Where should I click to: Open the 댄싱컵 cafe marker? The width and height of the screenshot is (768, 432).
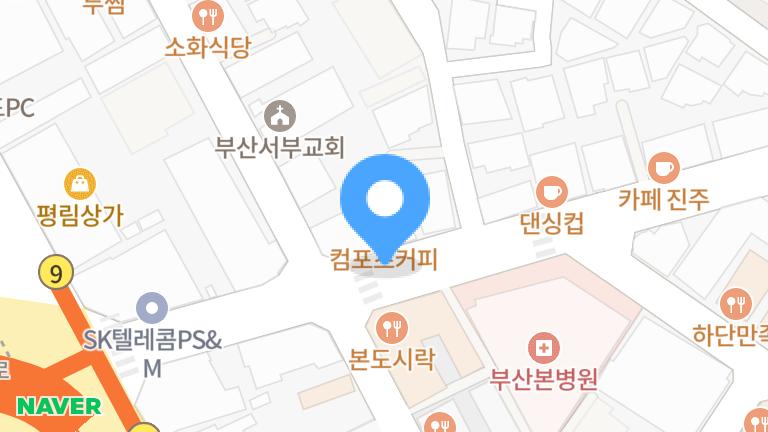point(551,190)
